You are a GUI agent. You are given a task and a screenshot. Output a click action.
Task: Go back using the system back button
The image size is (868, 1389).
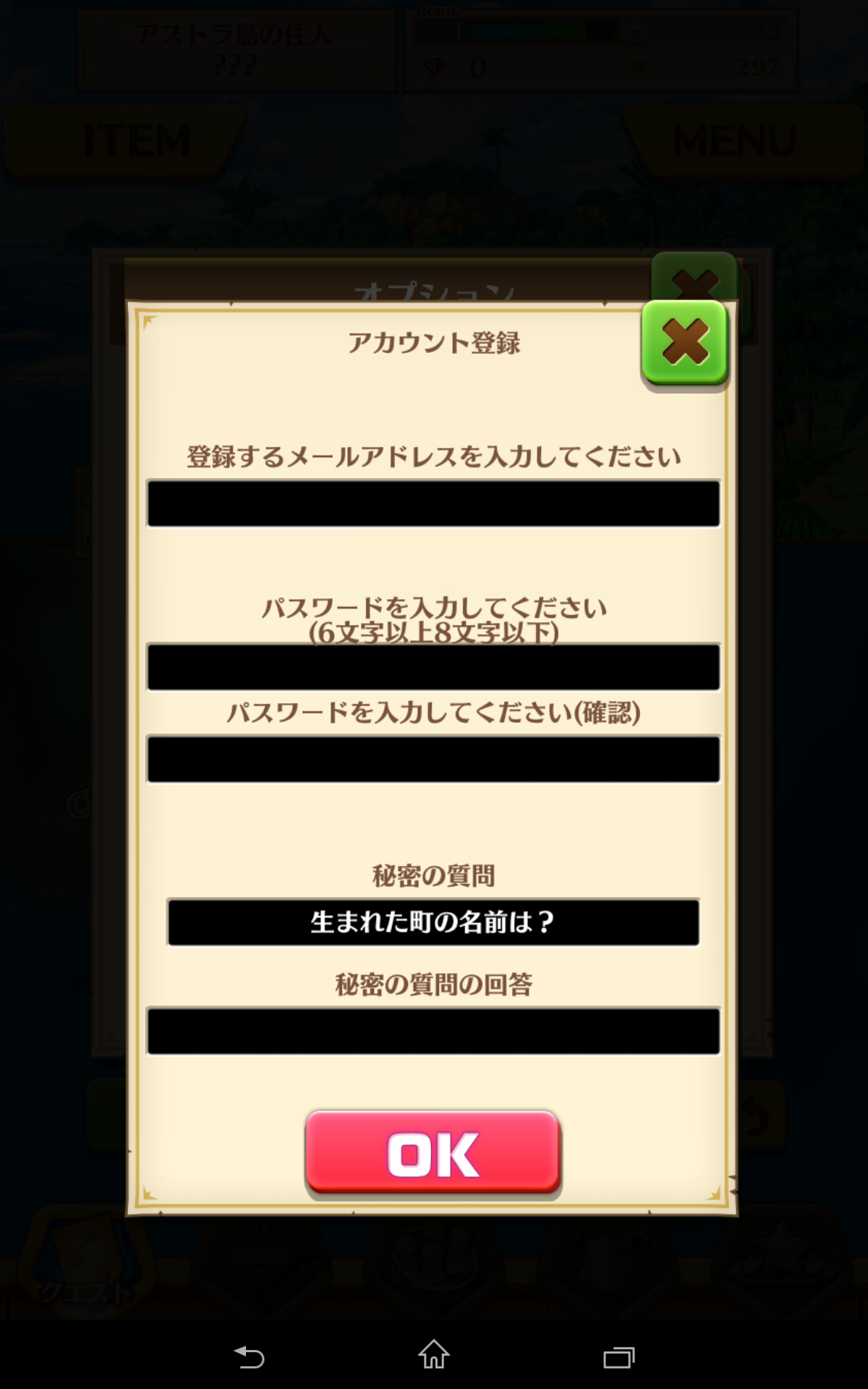pos(250,1357)
